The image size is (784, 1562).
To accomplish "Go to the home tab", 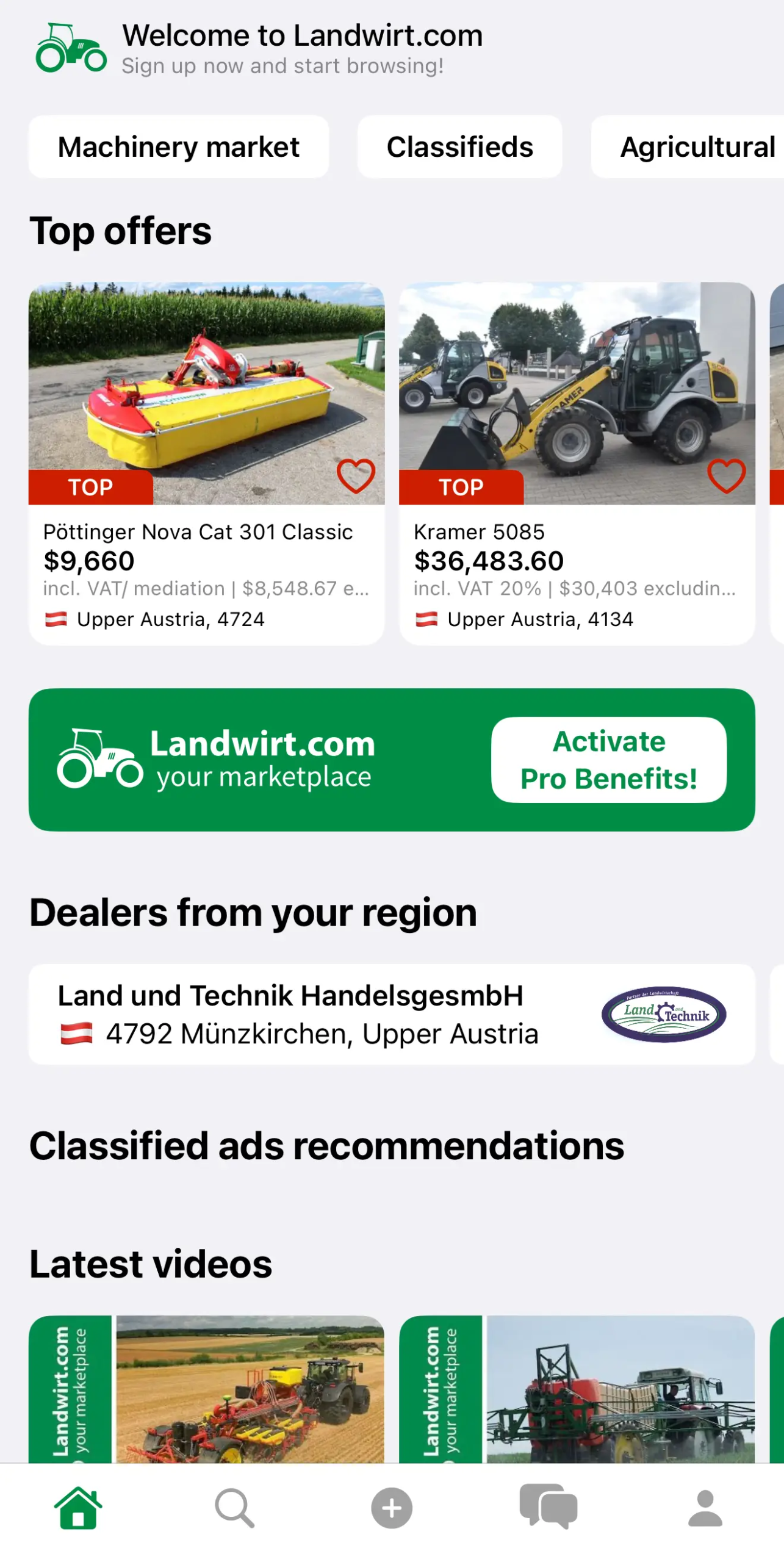I will pyautogui.click(x=78, y=1507).
